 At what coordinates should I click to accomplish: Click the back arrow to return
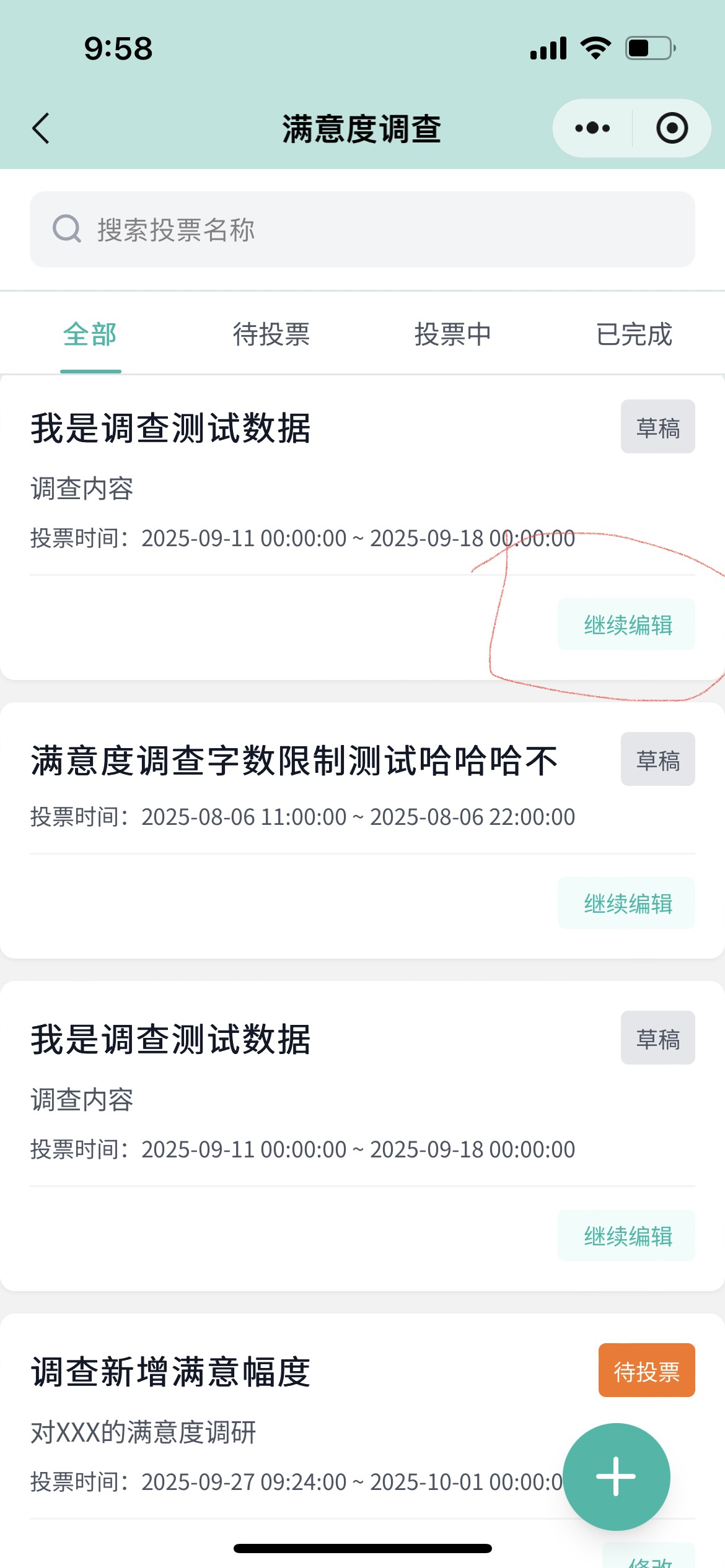pyautogui.click(x=40, y=128)
